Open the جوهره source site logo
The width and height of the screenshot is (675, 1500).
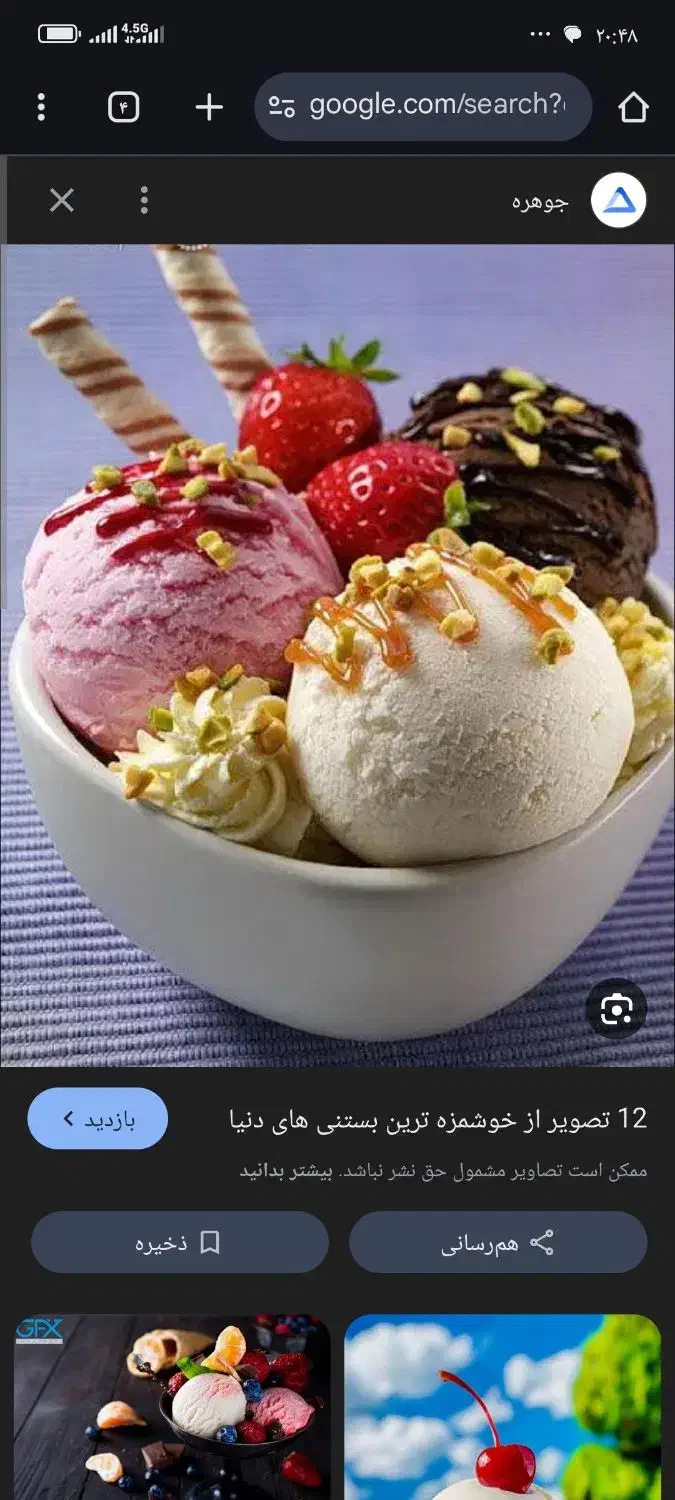click(618, 201)
